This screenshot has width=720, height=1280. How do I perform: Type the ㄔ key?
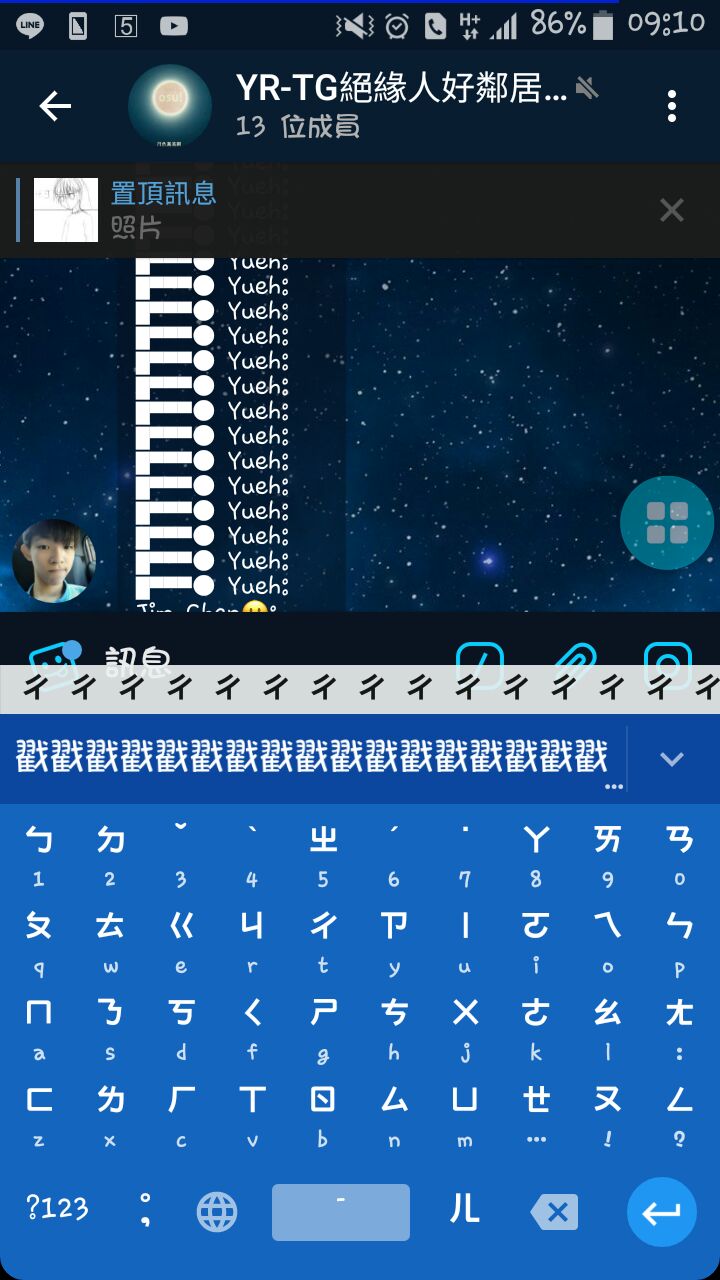click(x=323, y=937)
